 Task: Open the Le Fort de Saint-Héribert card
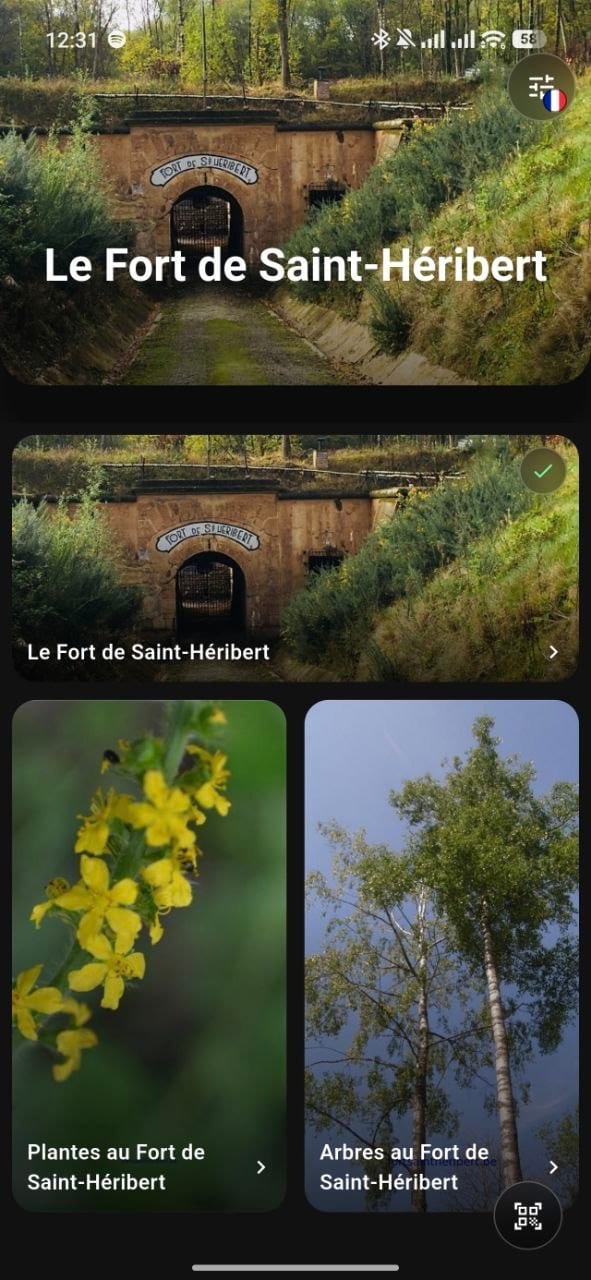pyautogui.click(x=295, y=558)
